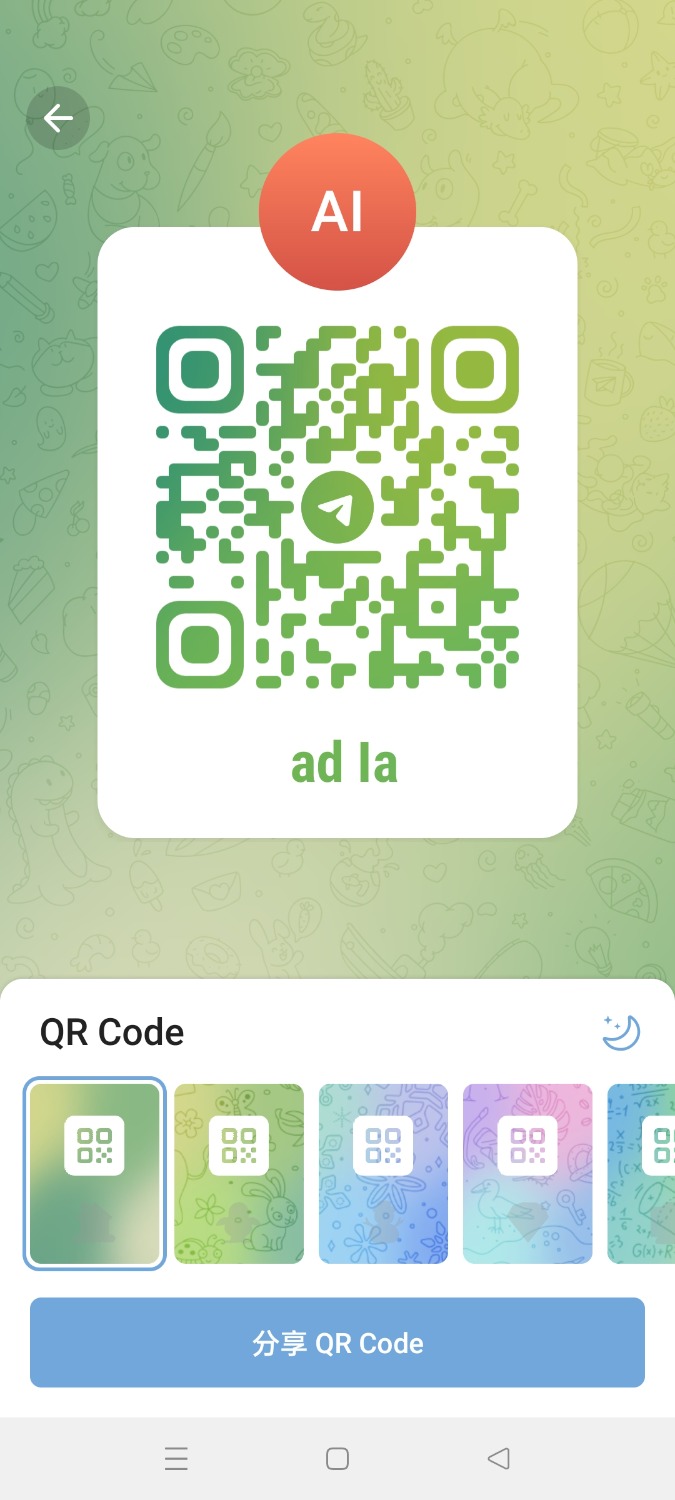The width and height of the screenshot is (675, 1500).
Task: Select the teal math-pattern QR theme
Action: (645, 1173)
